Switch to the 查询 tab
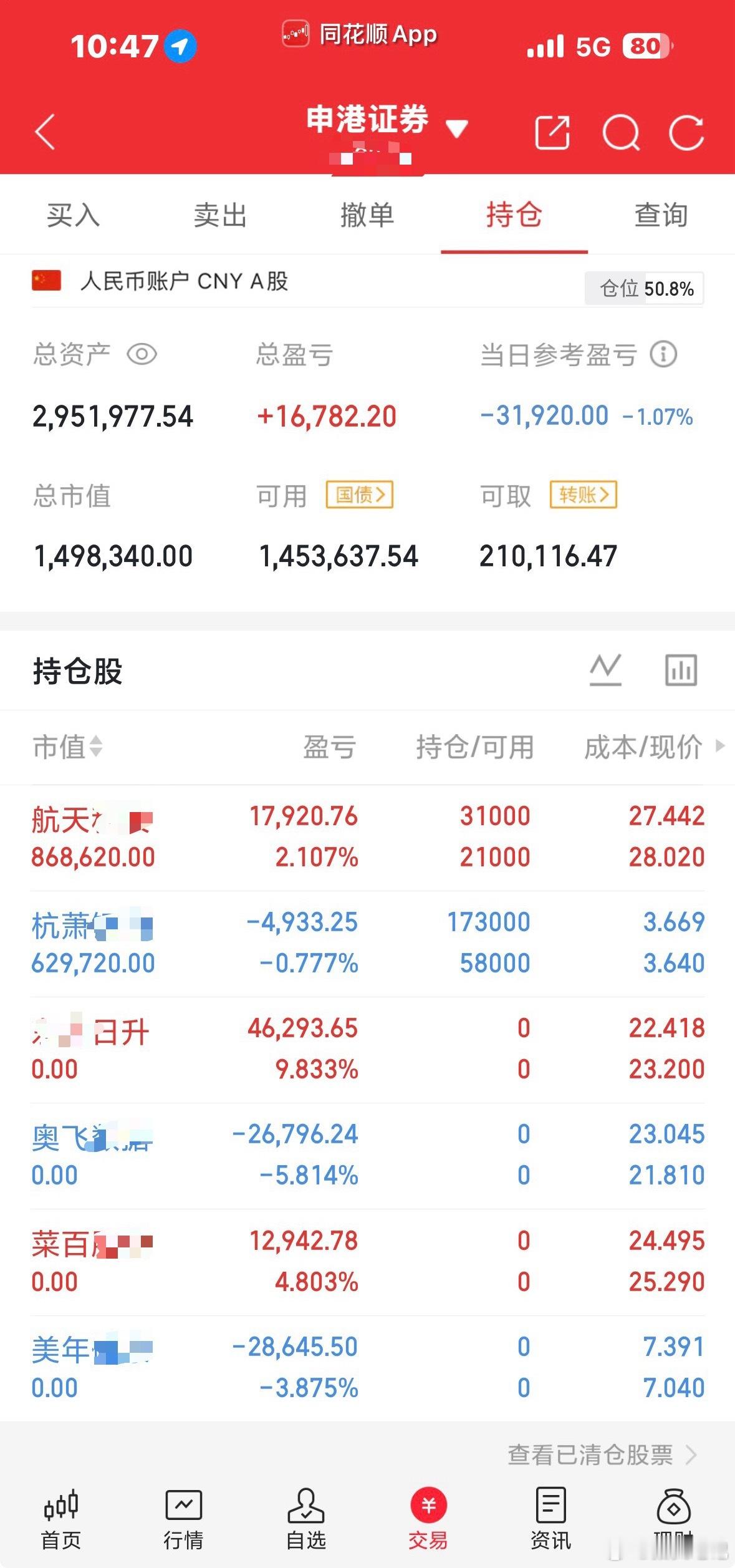This screenshot has width=735, height=1568. click(x=661, y=215)
